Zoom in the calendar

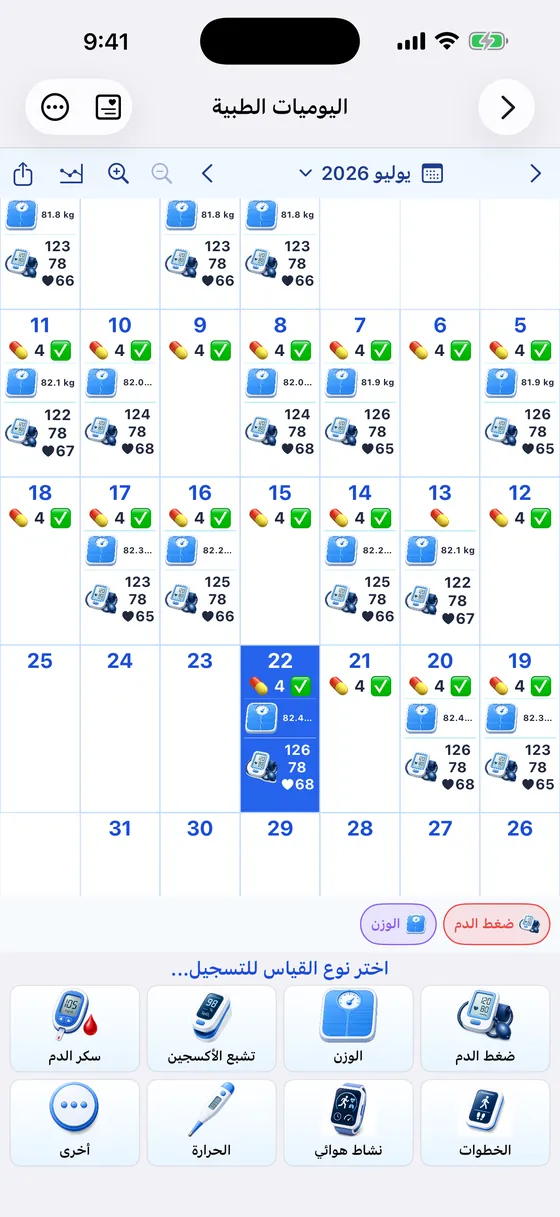118,174
